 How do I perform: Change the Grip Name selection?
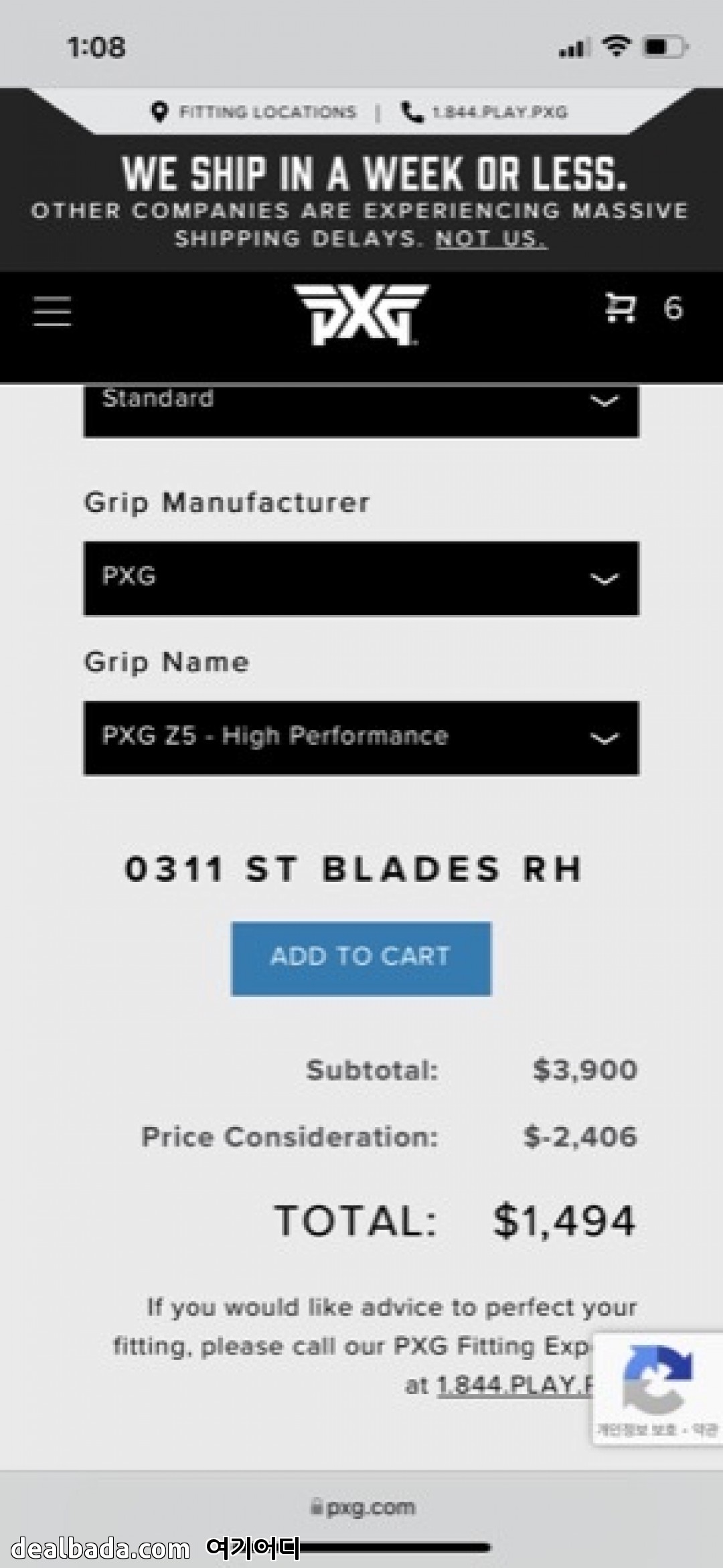[x=361, y=737]
